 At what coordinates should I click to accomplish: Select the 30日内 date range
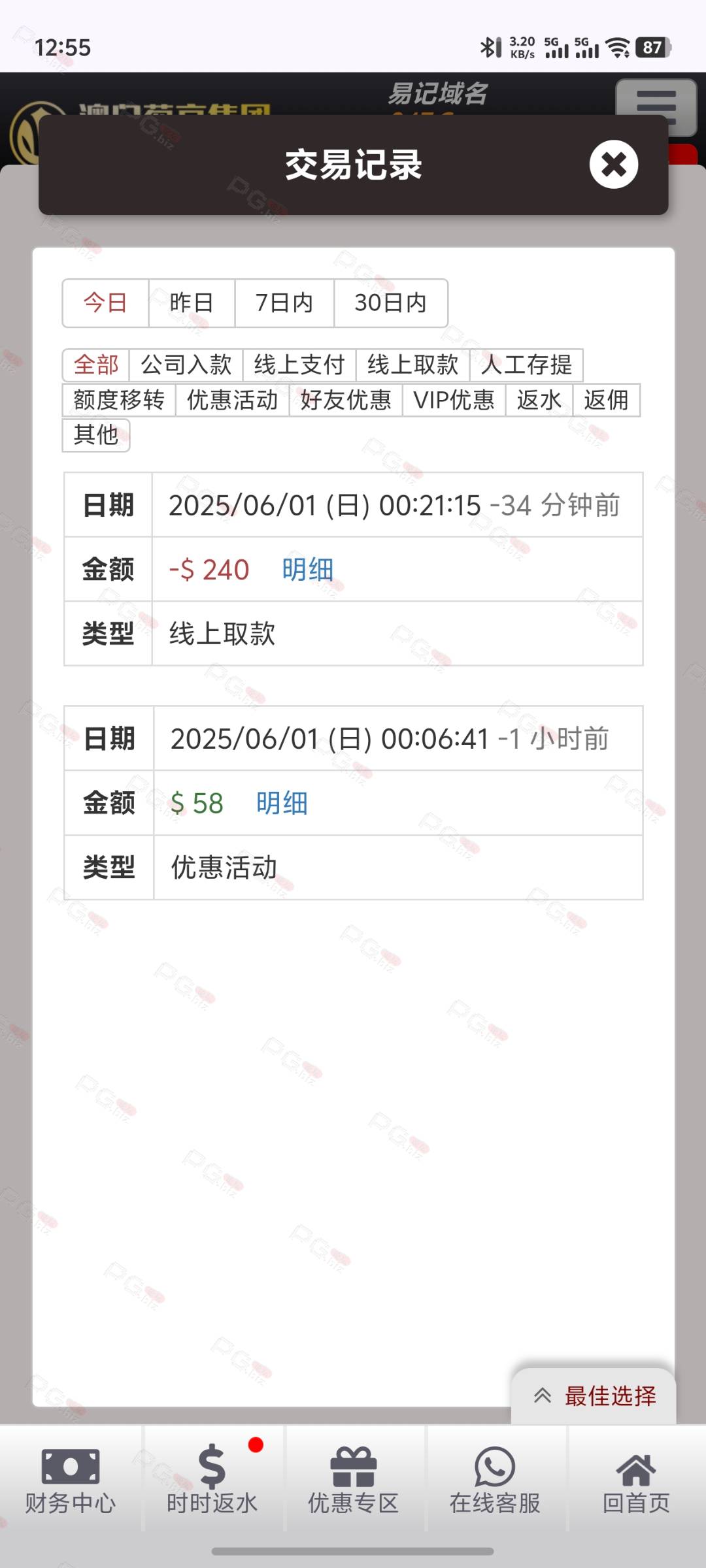click(x=390, y=303)
